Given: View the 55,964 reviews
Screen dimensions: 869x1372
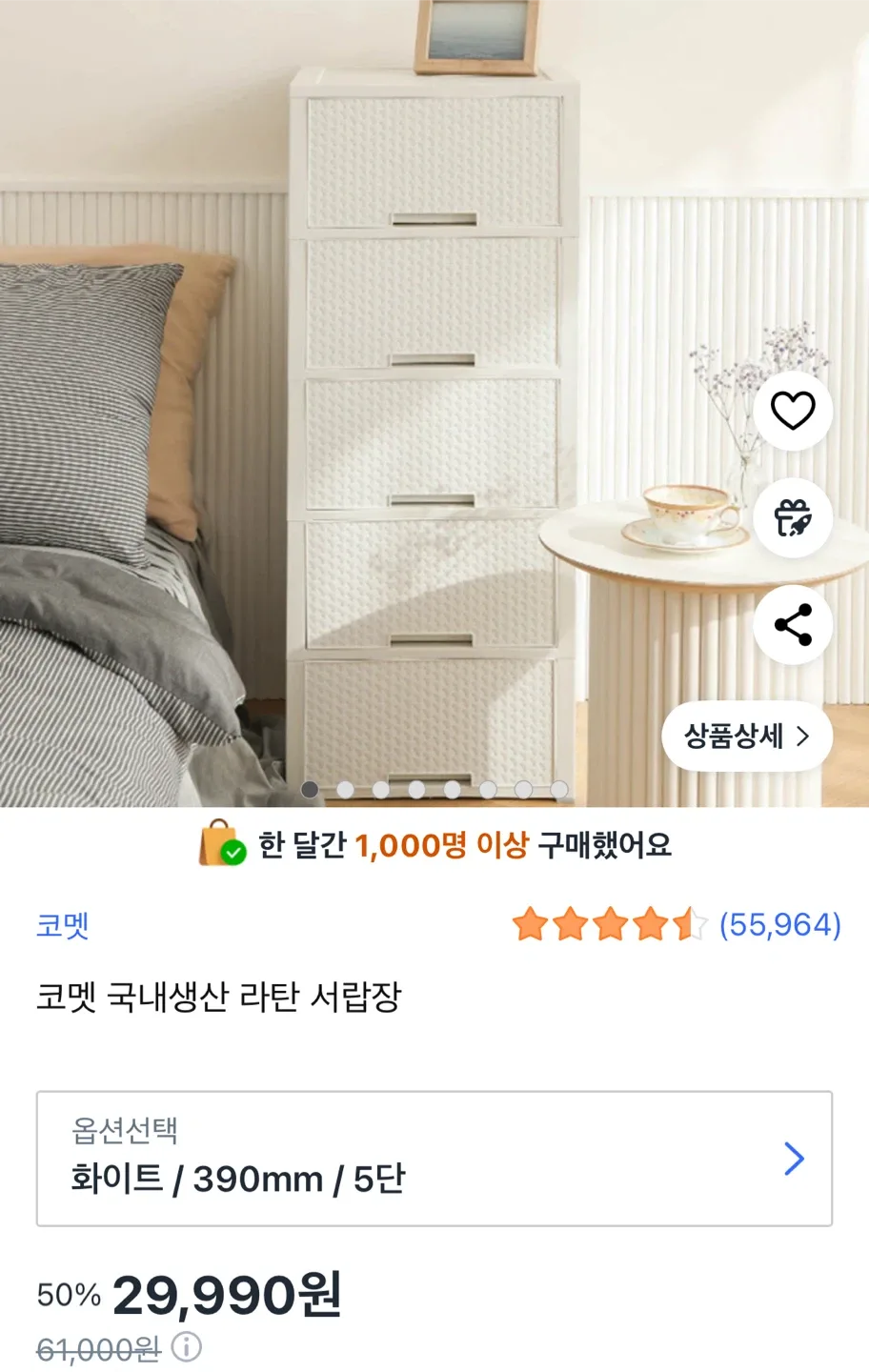Looking at the screenshot, I should coord(778,925).
